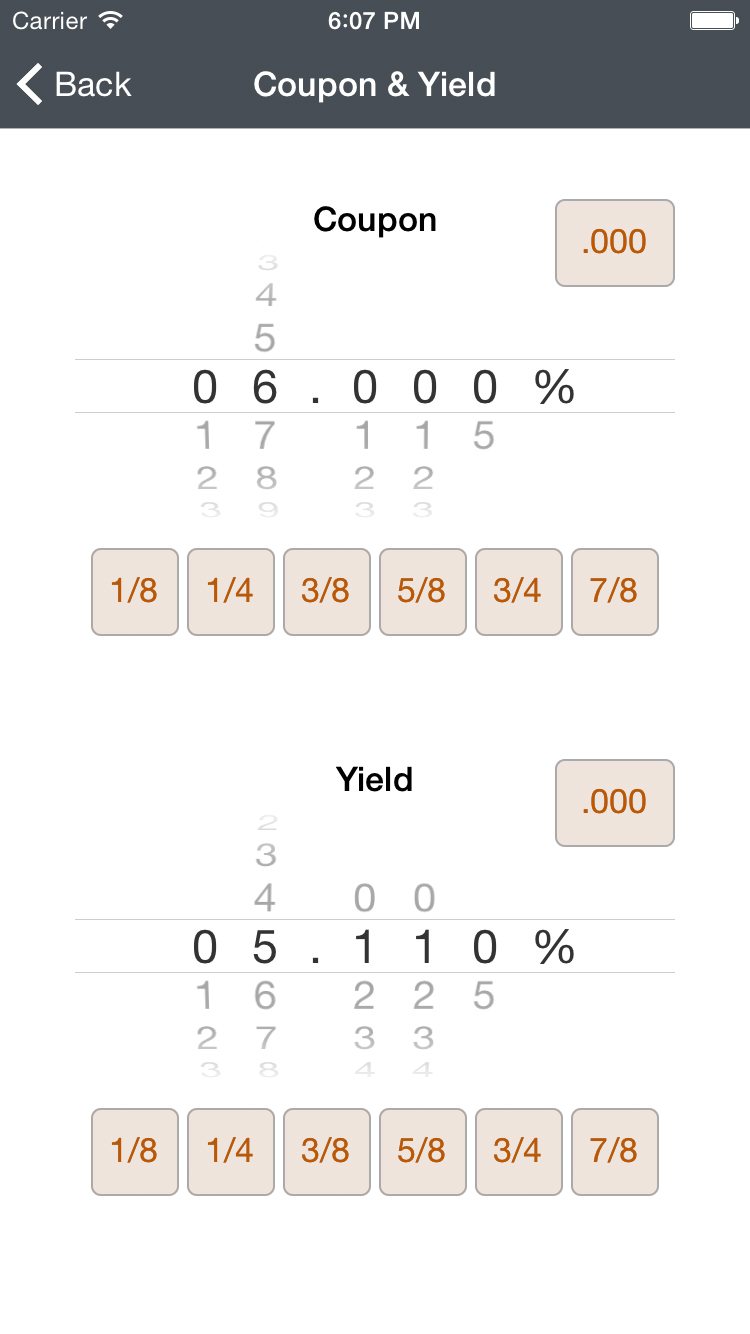Screen dimensions: 750x1334
Task: Select 4 in the Yield units wheel
Action: click(x=265, y=898)
